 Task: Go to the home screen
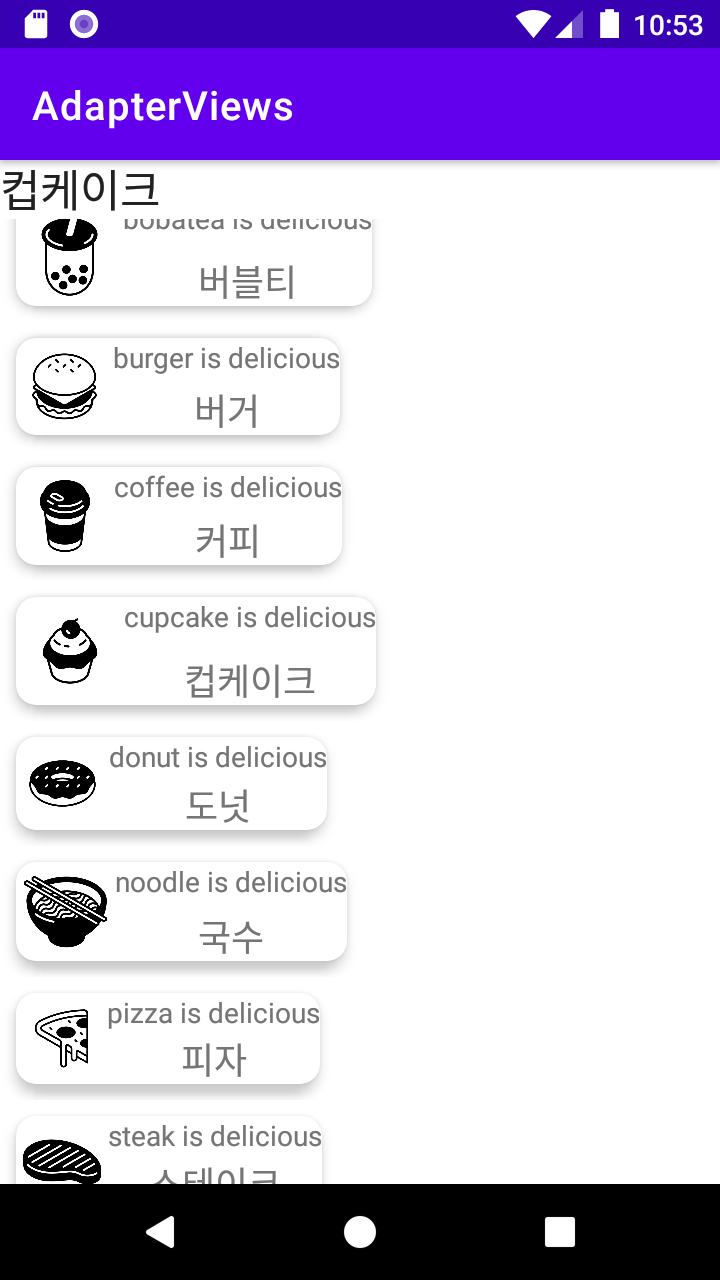point(360,1231)
